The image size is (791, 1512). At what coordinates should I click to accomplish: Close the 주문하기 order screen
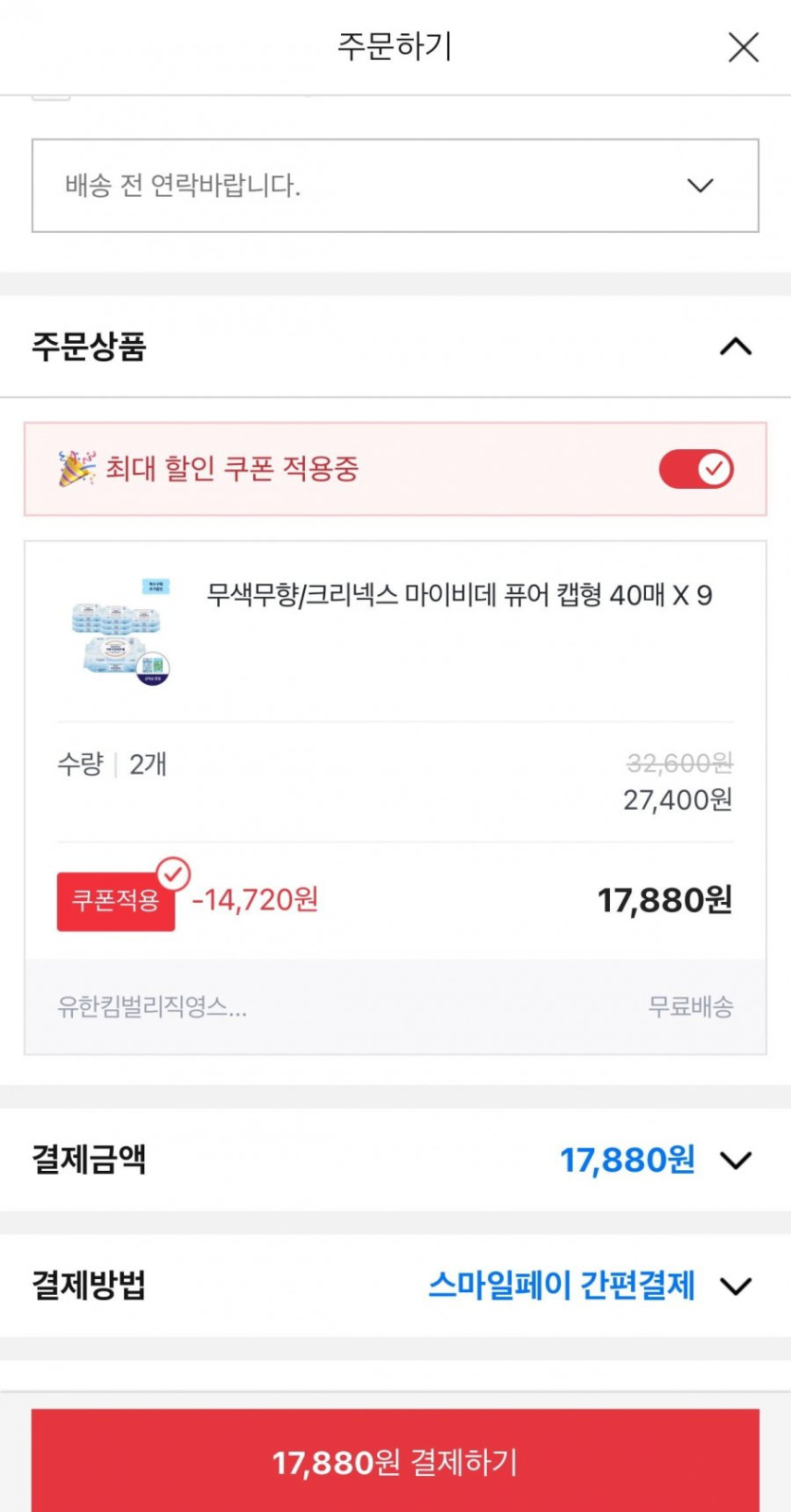click(x=743, y=46)
